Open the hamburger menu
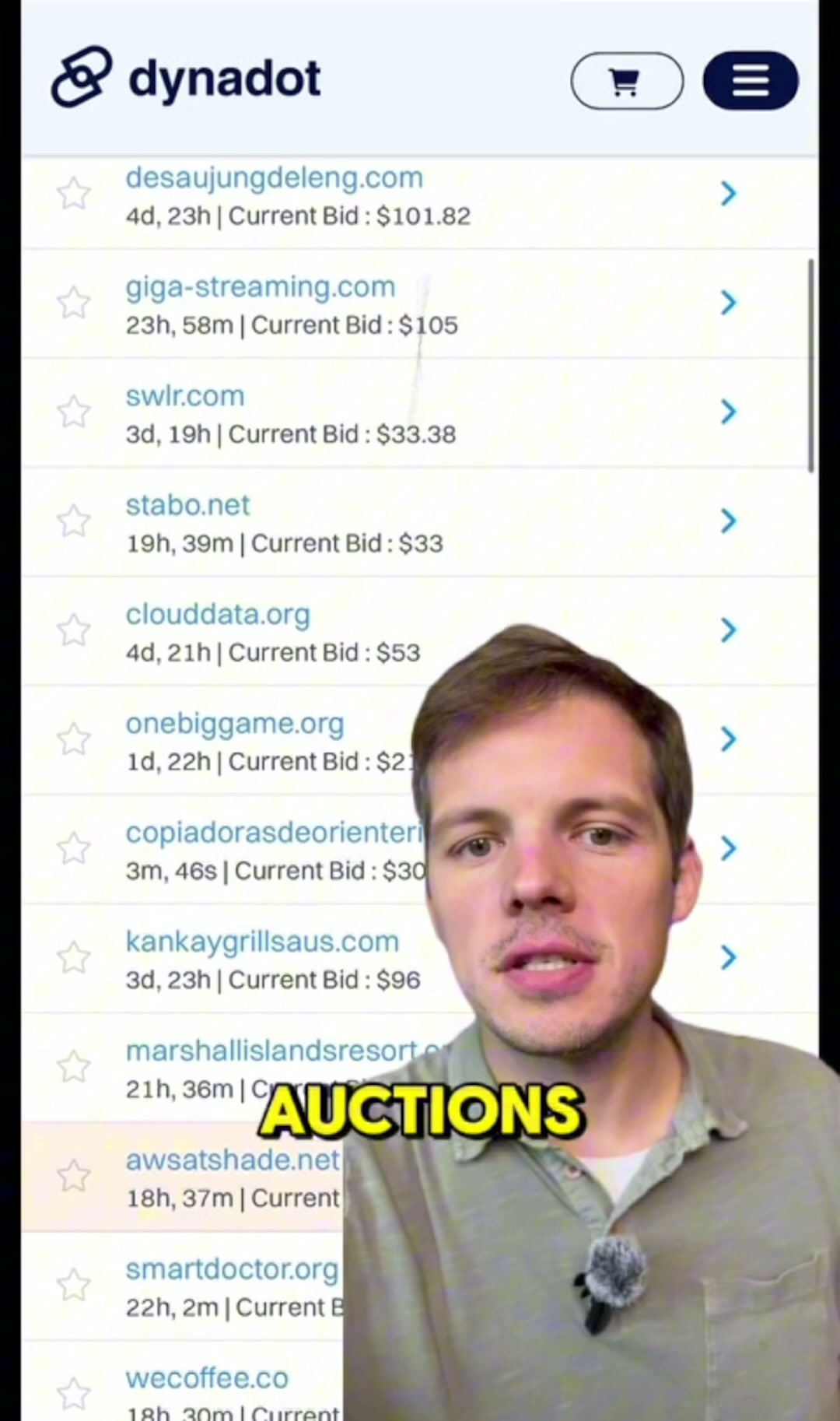The height and width of the screenshot is (1421, 840). pos(751,81)
